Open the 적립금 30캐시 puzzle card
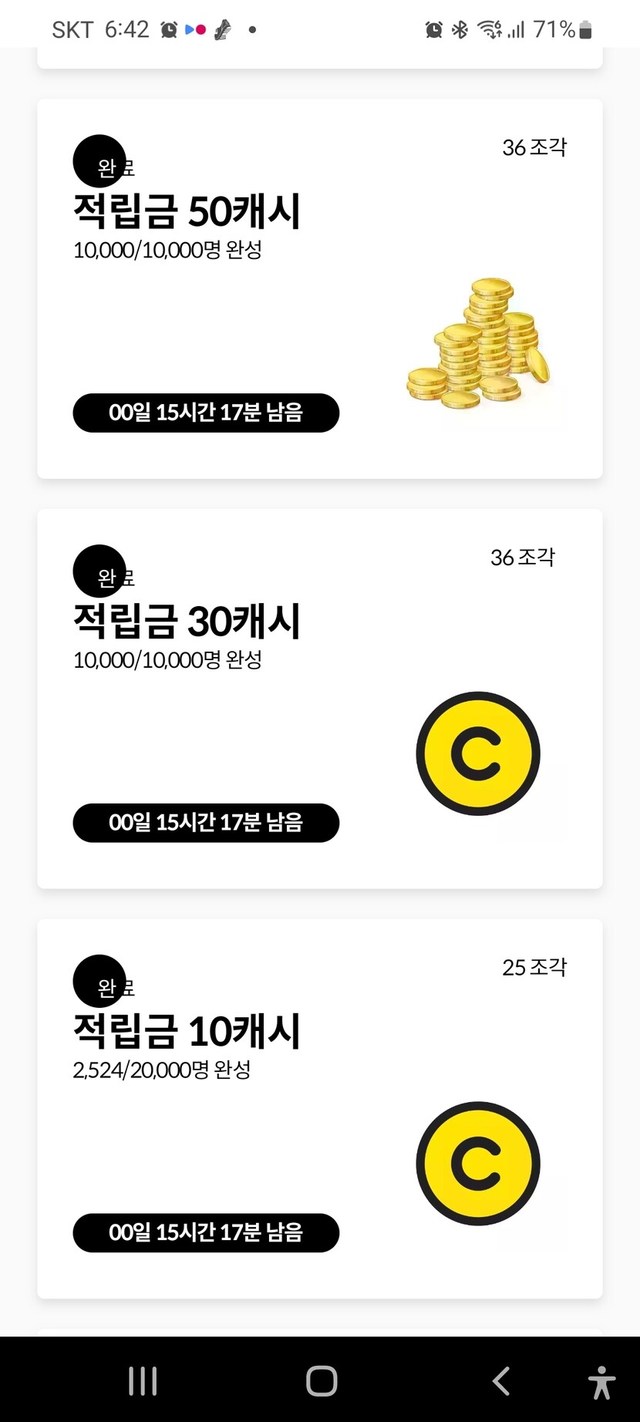The height and width of the screenshot is (1422, 640). (320, 698)
